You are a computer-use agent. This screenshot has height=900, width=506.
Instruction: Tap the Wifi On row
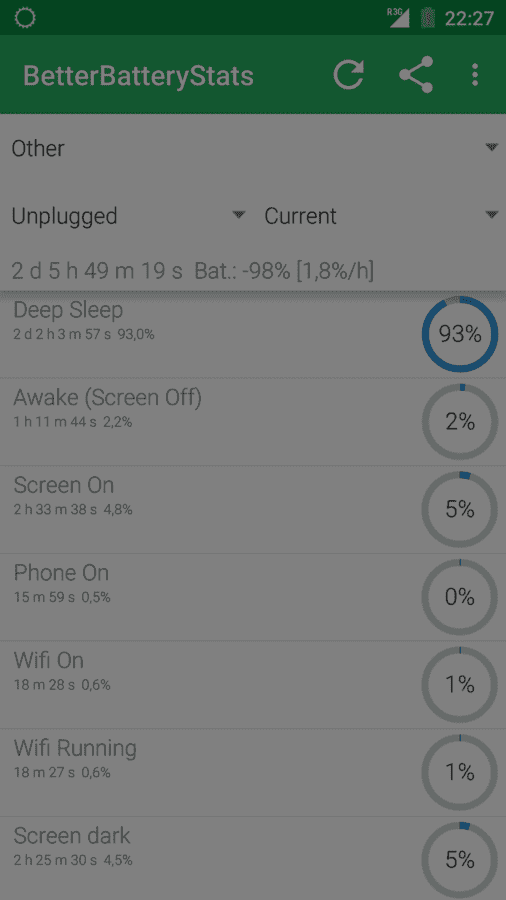(x=253, y=685)
